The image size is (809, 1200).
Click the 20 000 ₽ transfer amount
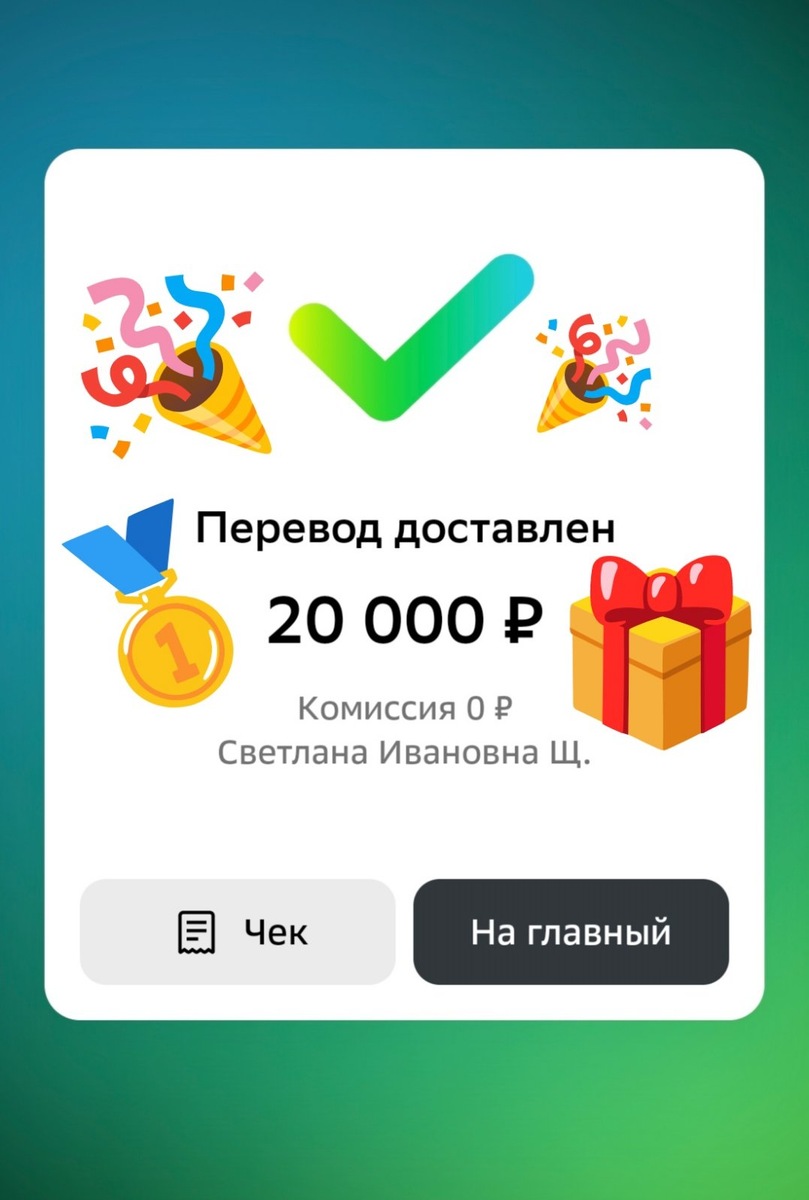point(405,617)
